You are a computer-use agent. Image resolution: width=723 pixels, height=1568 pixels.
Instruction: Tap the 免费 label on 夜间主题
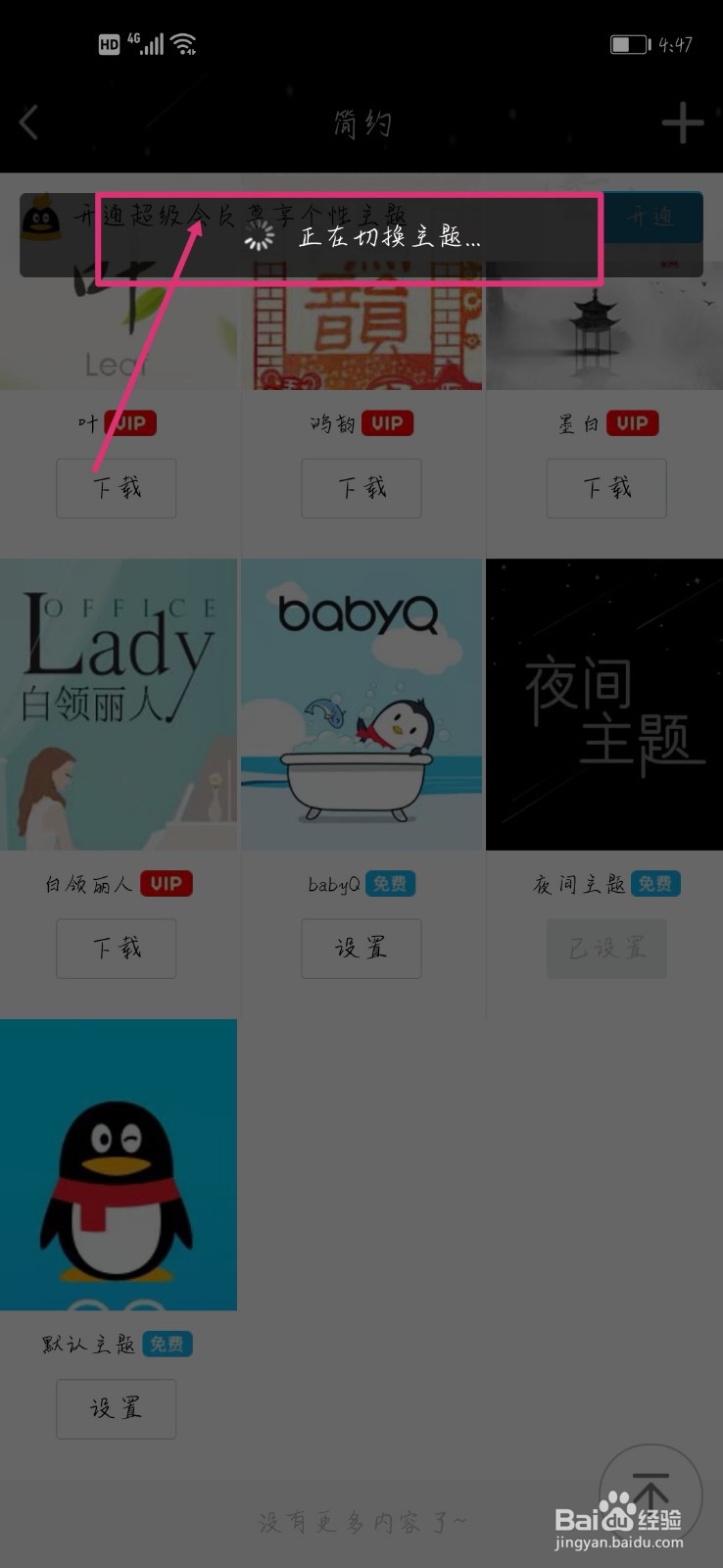pyautogui.click(x=655, y=883)
